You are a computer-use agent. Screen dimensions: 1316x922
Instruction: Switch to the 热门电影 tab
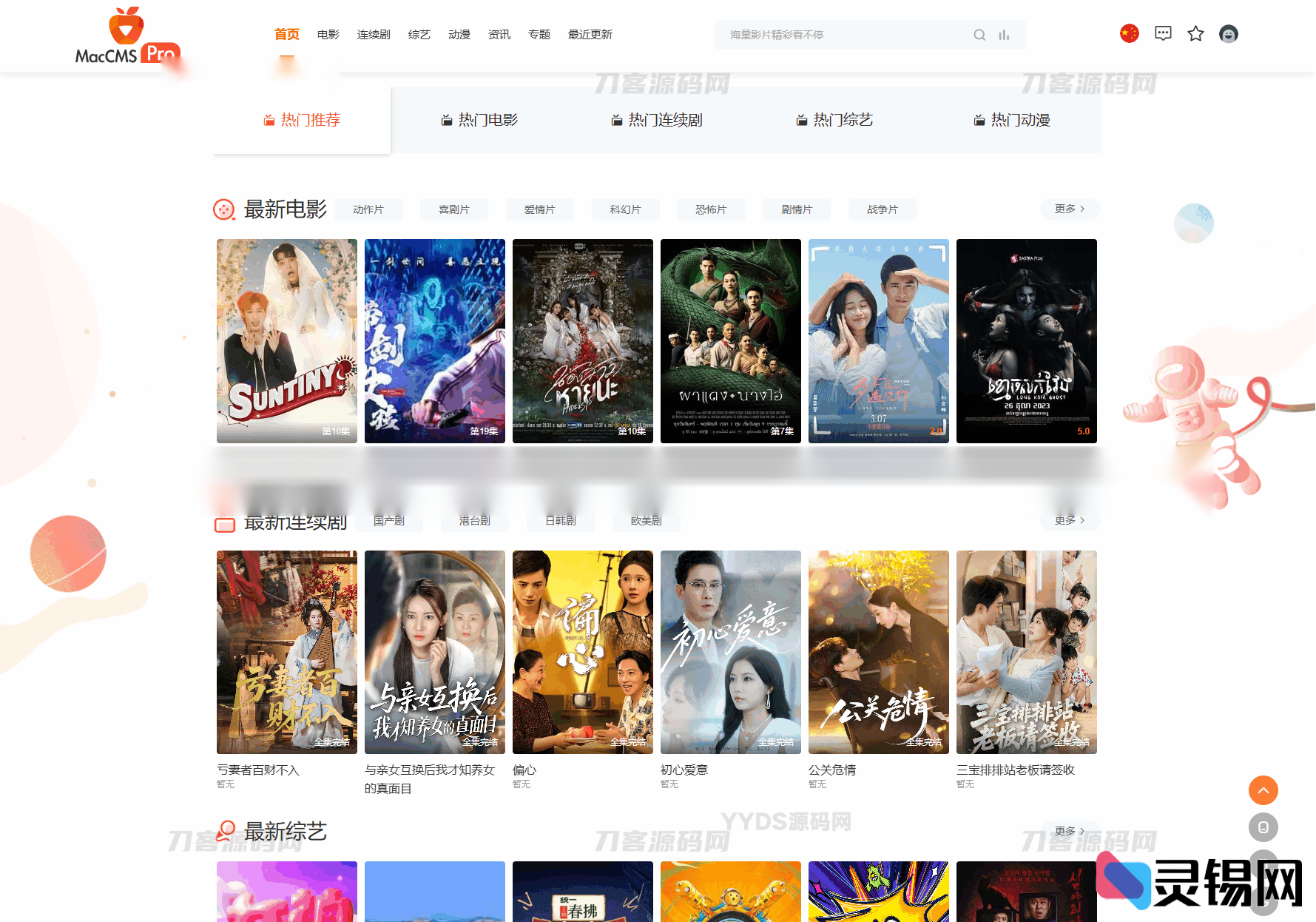point(479,120)
